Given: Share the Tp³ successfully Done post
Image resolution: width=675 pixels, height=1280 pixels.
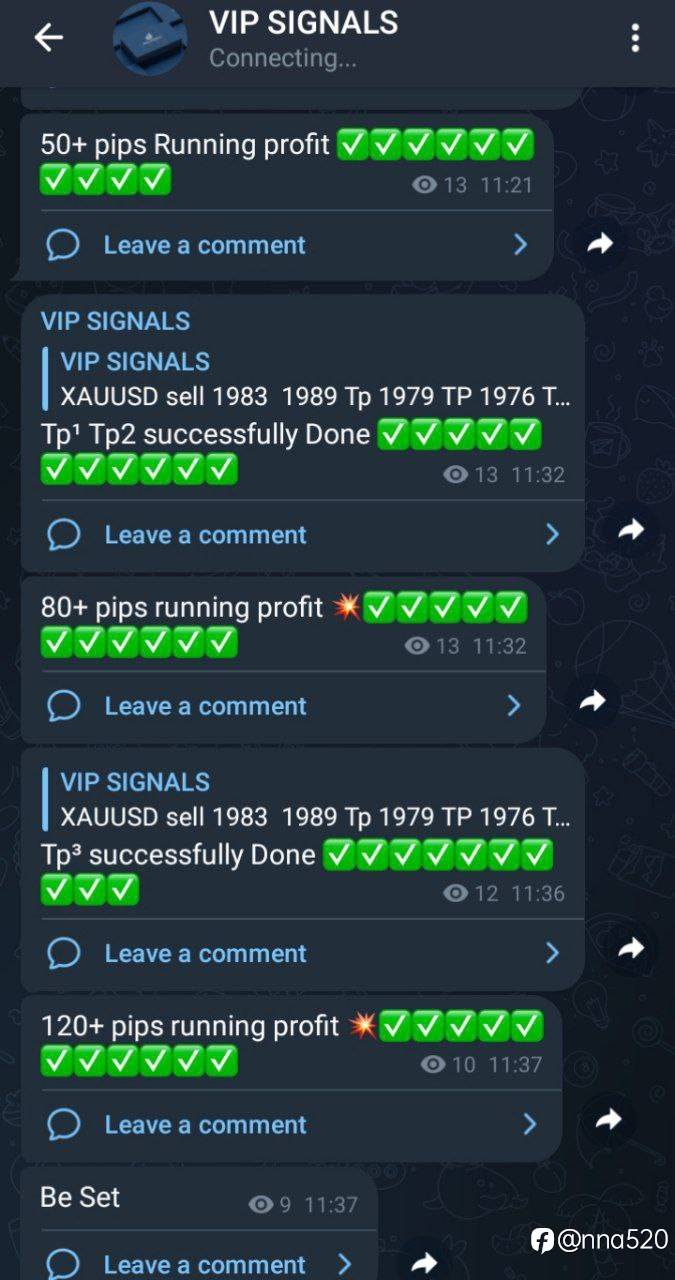Looking at the screenshot, I should tap(631, 948).
